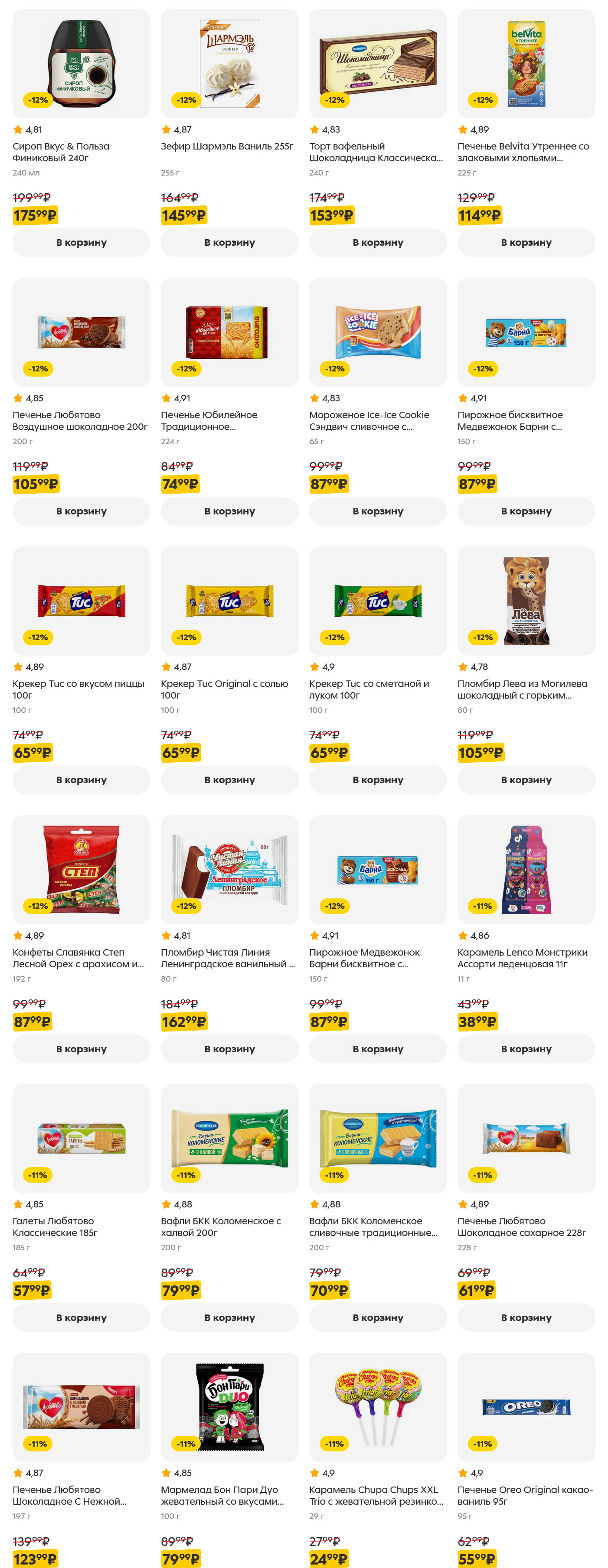Add Крекер Tuc со вкусом пиццы to cart
The image size is (608, 1568).
point(81,779)
